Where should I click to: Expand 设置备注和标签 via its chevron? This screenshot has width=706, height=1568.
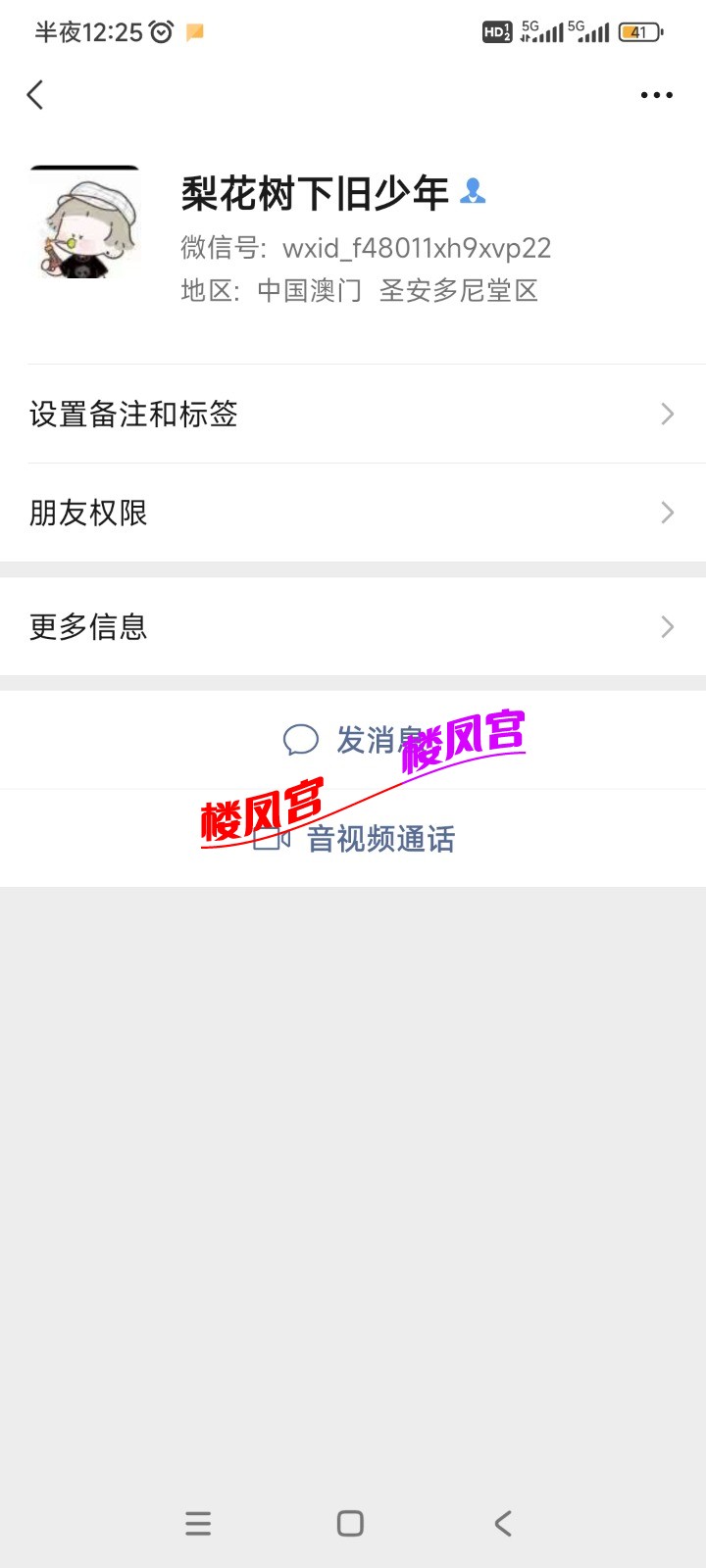(668, 415)
